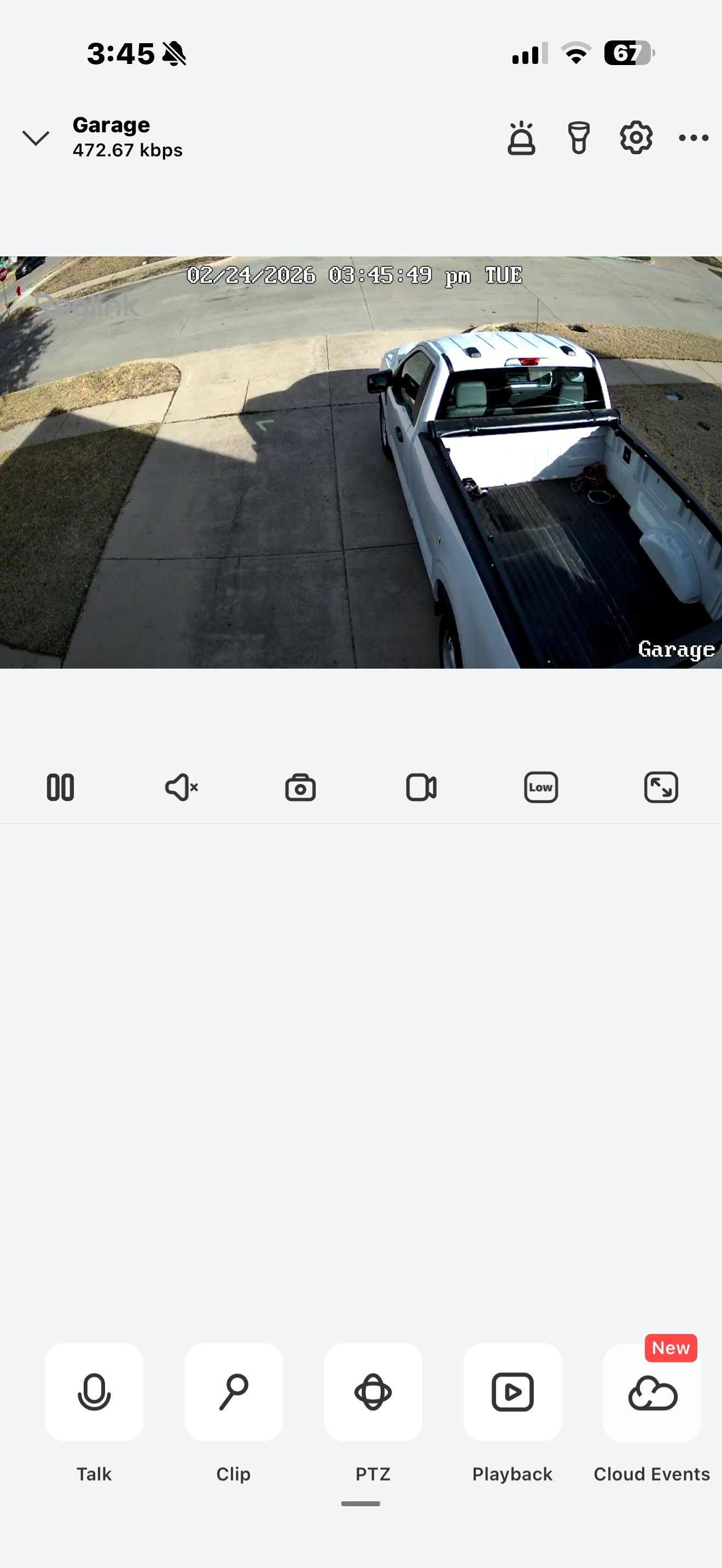Start two-way Talk with microphone

point(95,1392)
